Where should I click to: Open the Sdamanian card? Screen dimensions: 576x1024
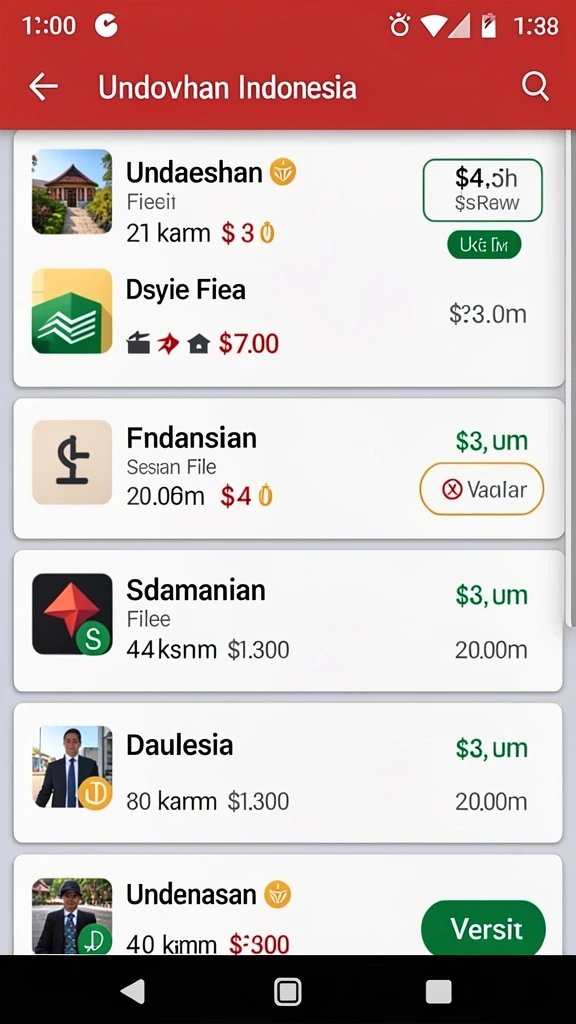[x=288, y=620]
